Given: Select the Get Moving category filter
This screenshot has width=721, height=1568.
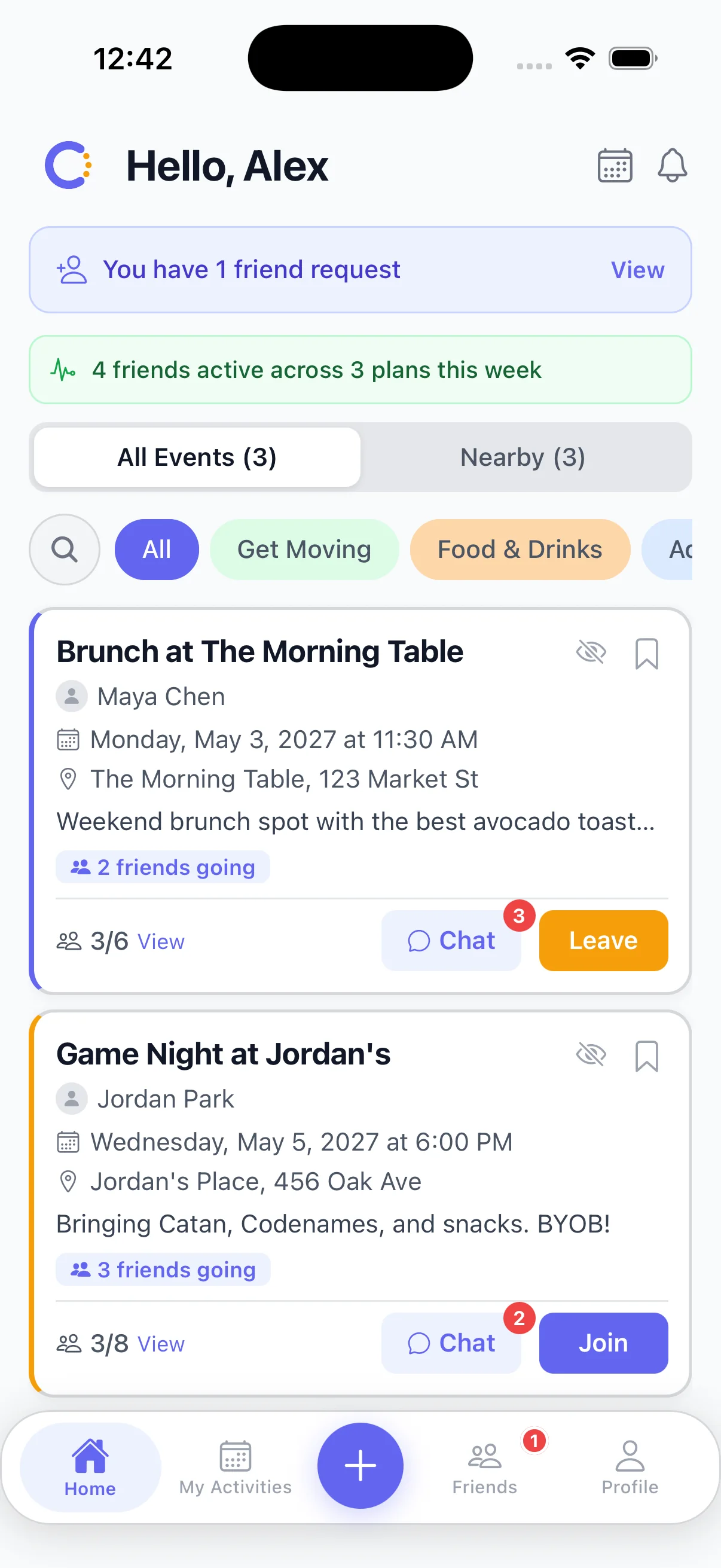Looking at the screenshot, I should coord(304,549).
